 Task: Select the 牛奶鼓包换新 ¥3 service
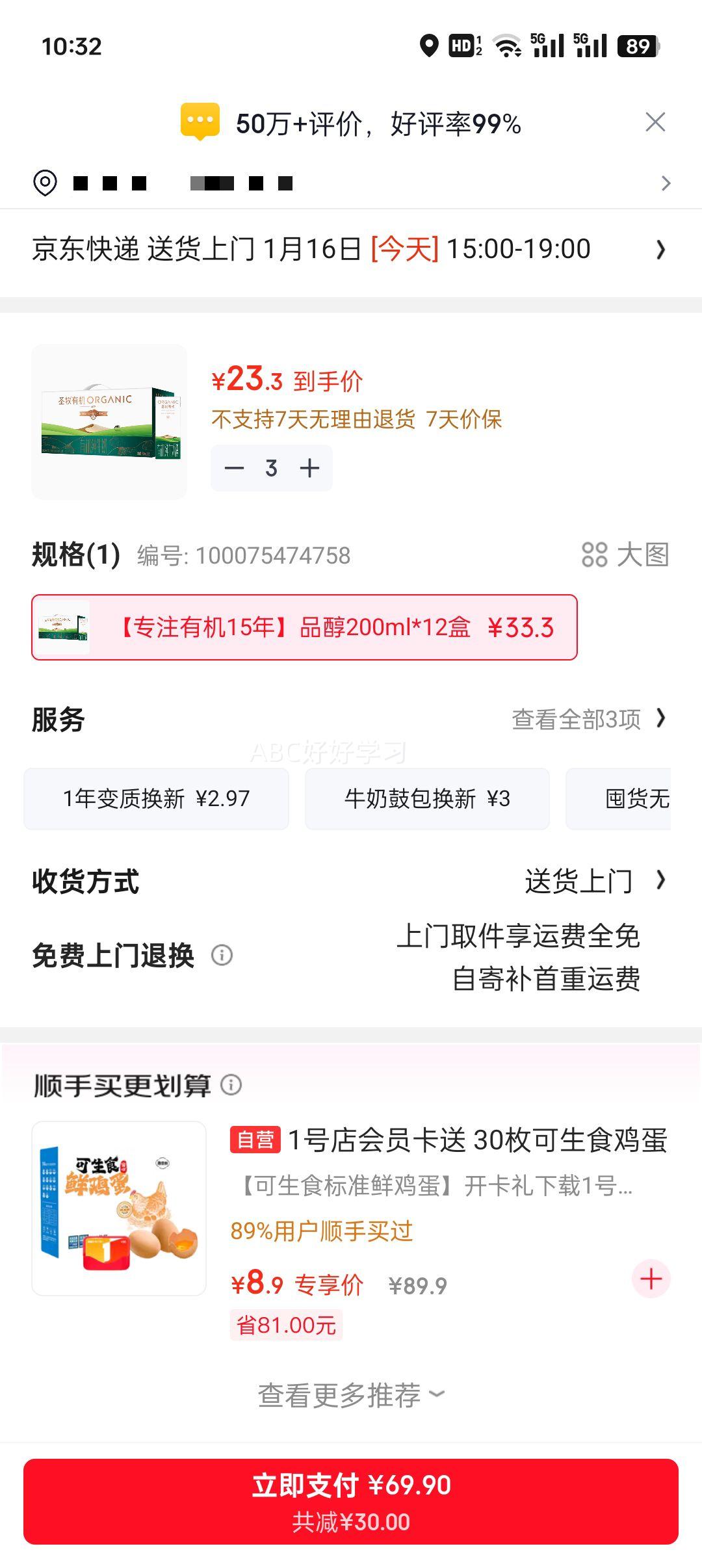tap(427, 798)
